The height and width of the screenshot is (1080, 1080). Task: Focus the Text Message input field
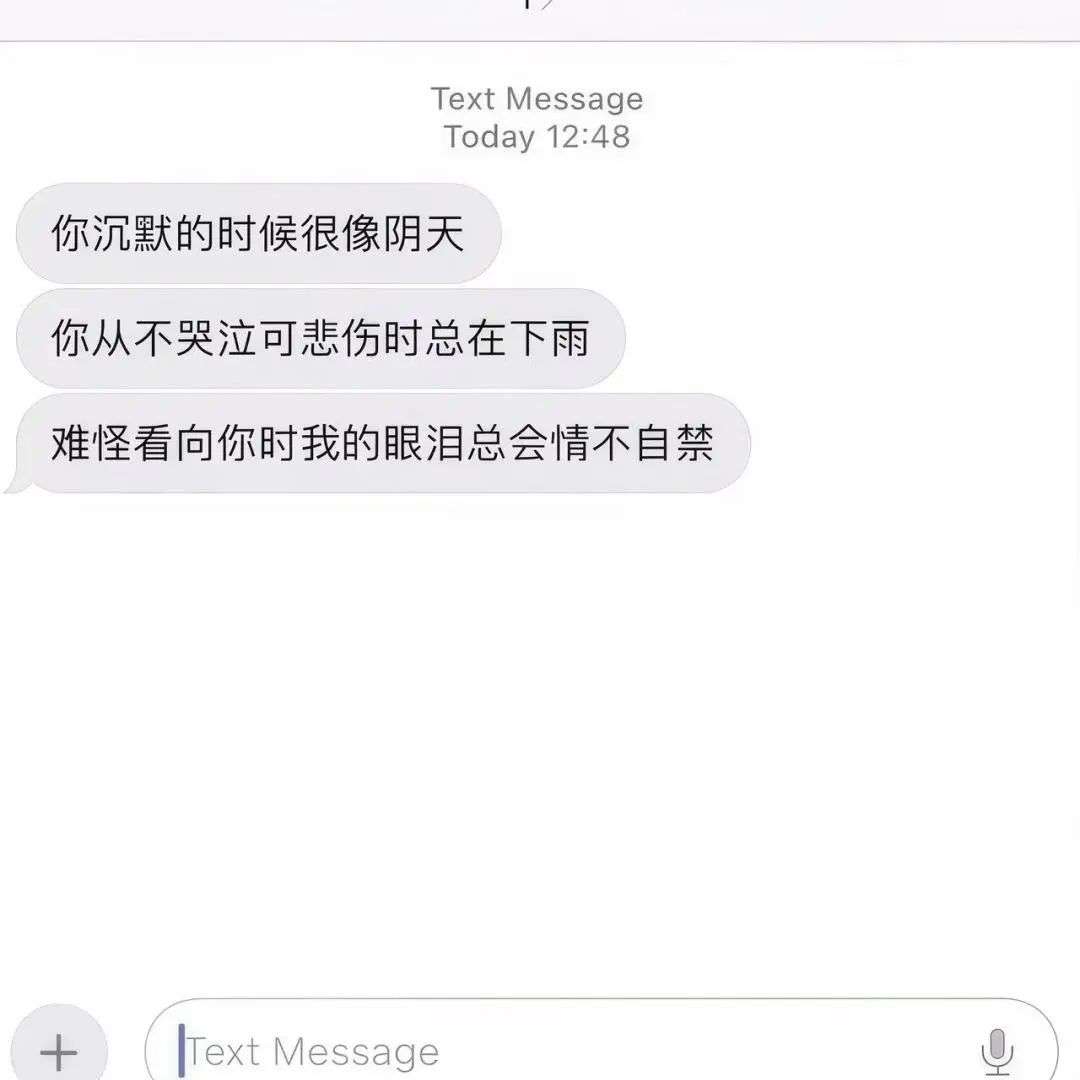[x=560, y=1050]
